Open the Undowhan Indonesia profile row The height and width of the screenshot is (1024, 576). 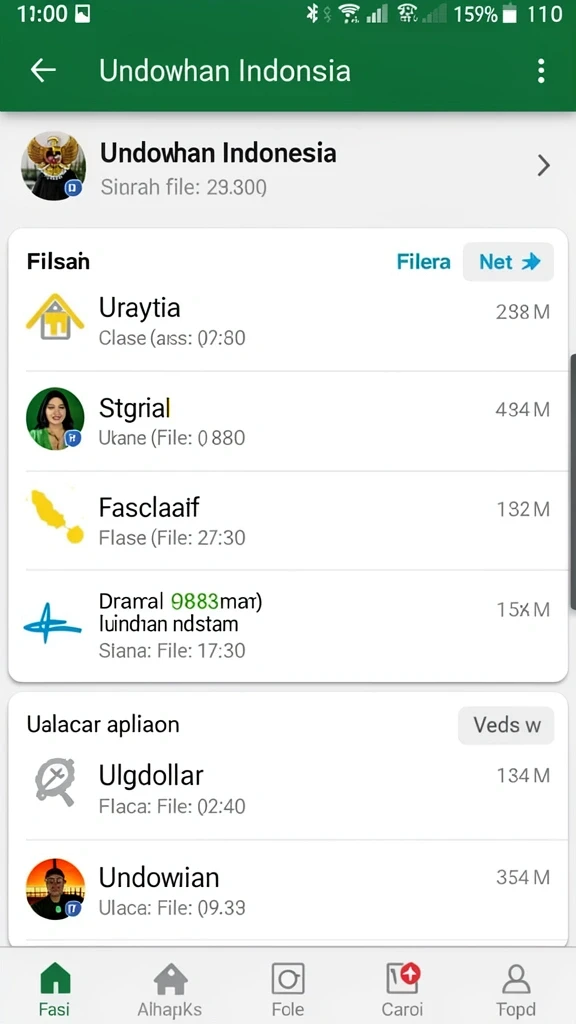(288, 167)
